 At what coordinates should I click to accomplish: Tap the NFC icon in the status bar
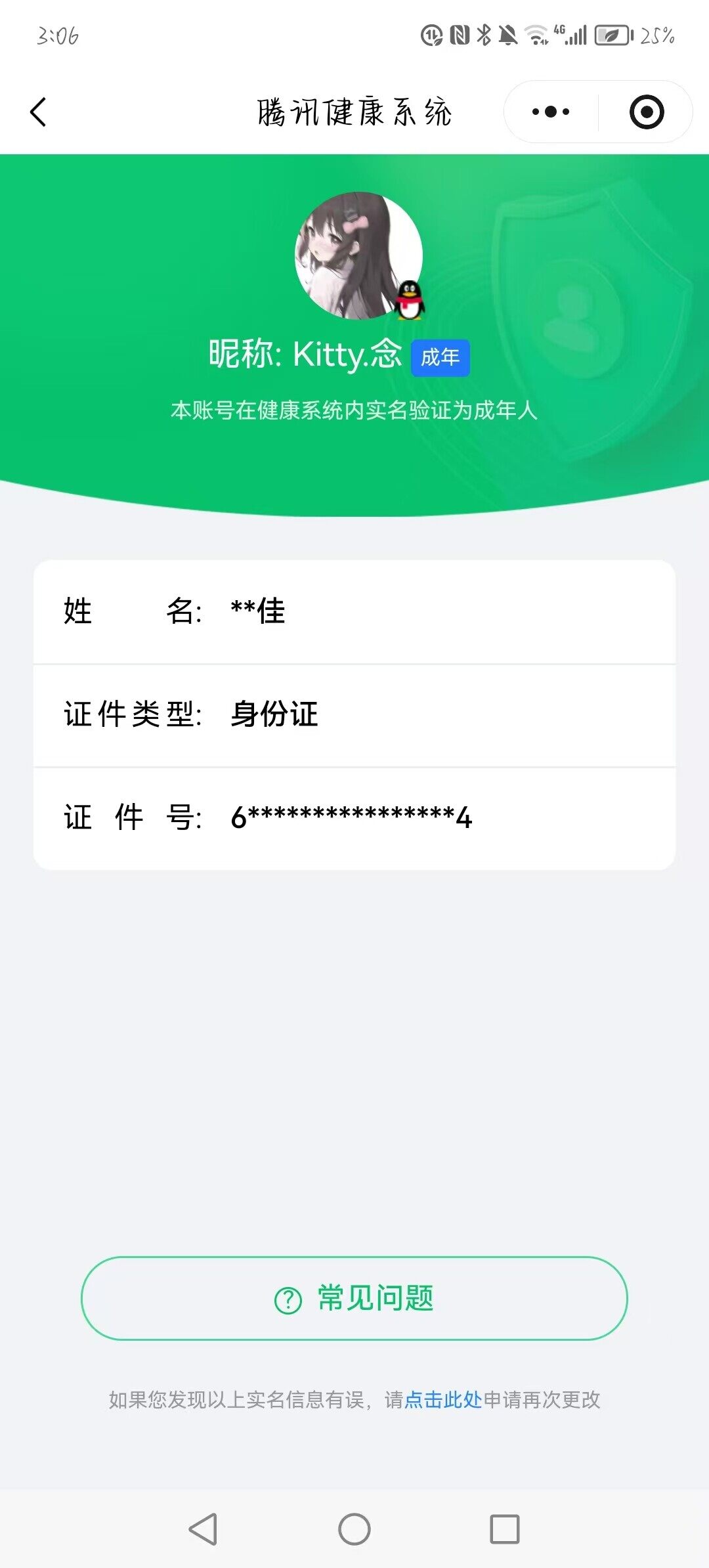coord(460,36)
